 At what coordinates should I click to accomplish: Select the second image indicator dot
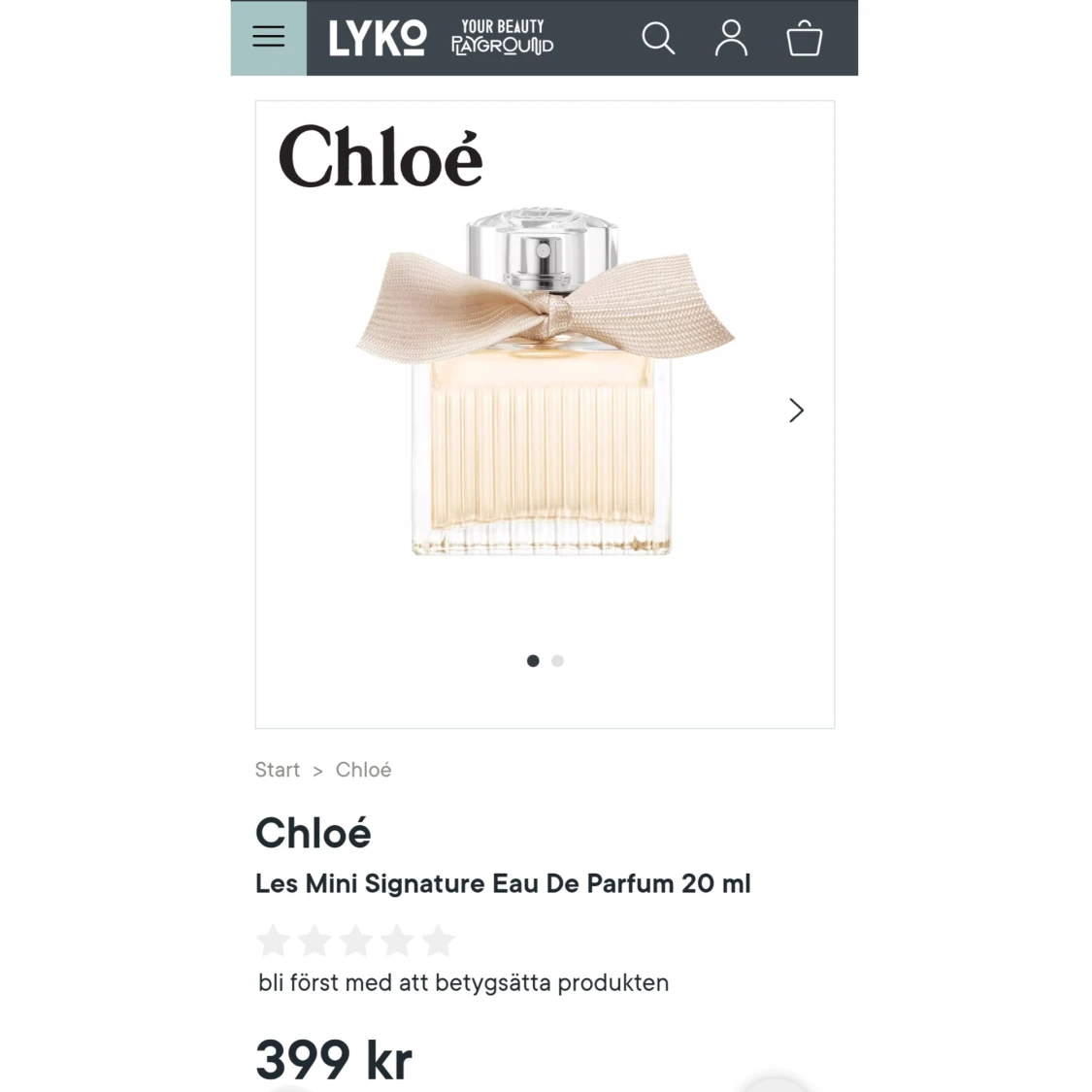[557, 661]
